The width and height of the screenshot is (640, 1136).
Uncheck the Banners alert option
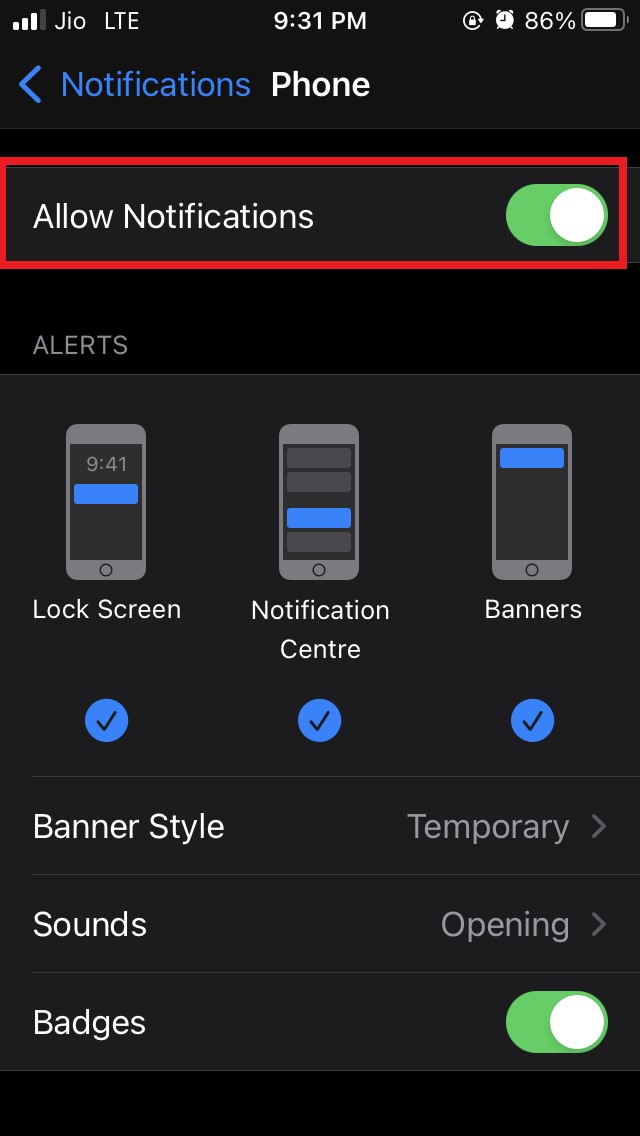(533, 720)
